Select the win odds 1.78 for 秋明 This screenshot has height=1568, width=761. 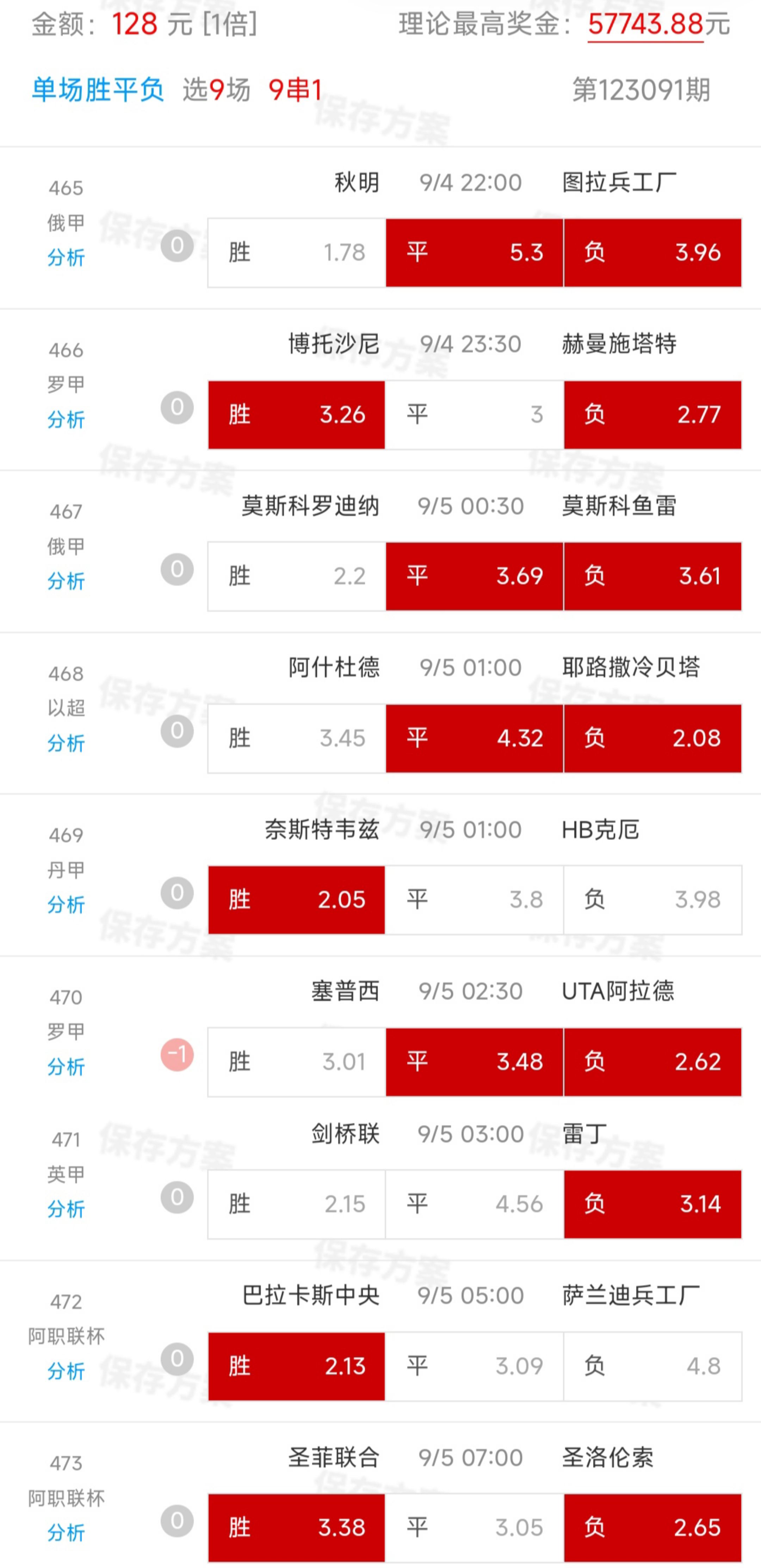pos(297,253)
